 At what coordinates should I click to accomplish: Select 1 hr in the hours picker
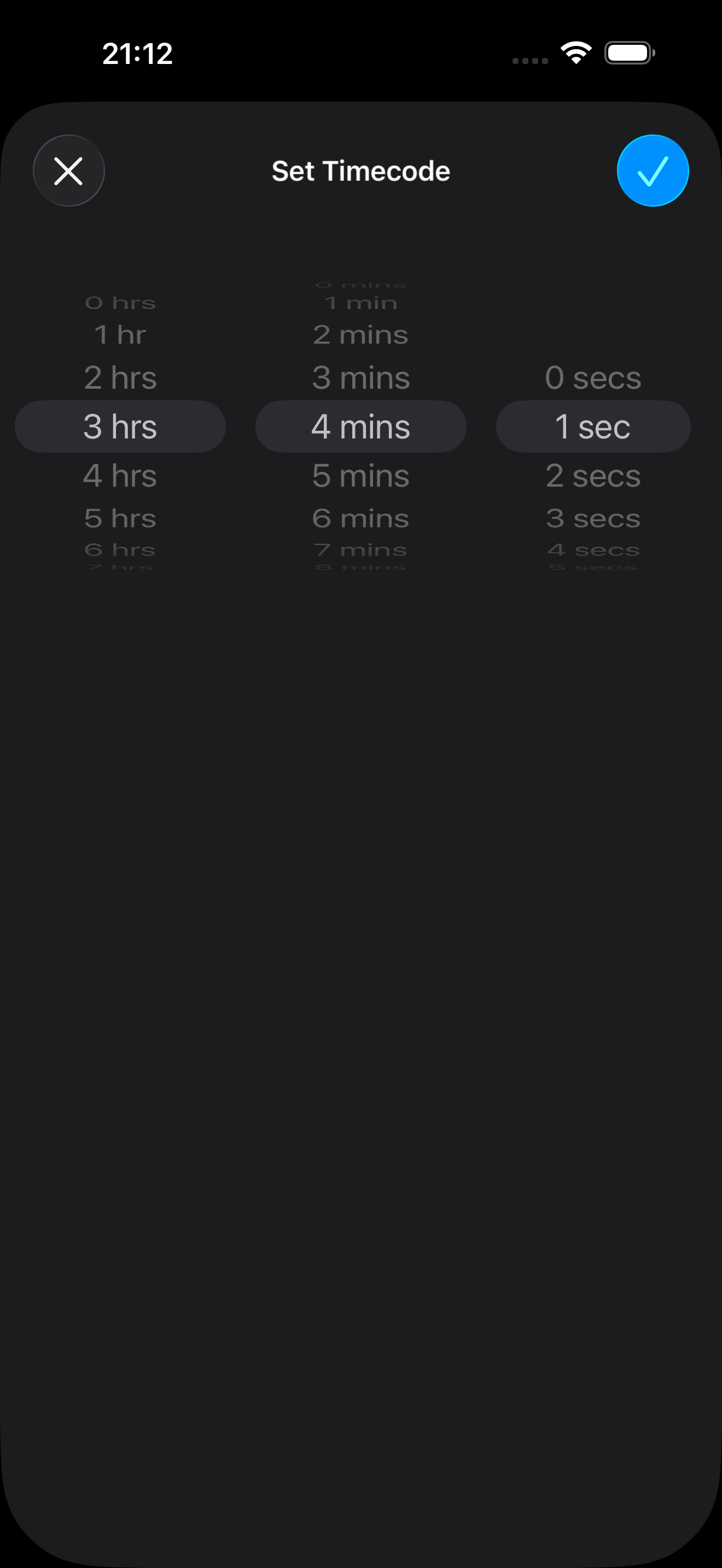click(x=120, y=335)
